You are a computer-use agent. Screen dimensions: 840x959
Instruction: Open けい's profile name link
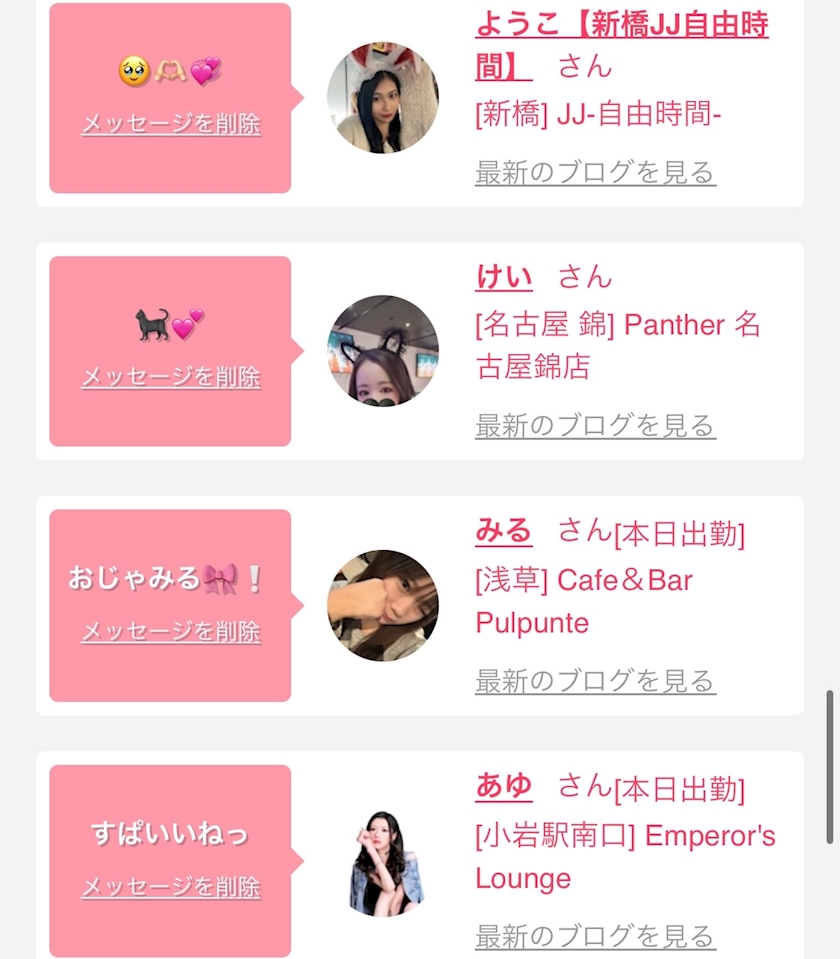coord(504,276)
